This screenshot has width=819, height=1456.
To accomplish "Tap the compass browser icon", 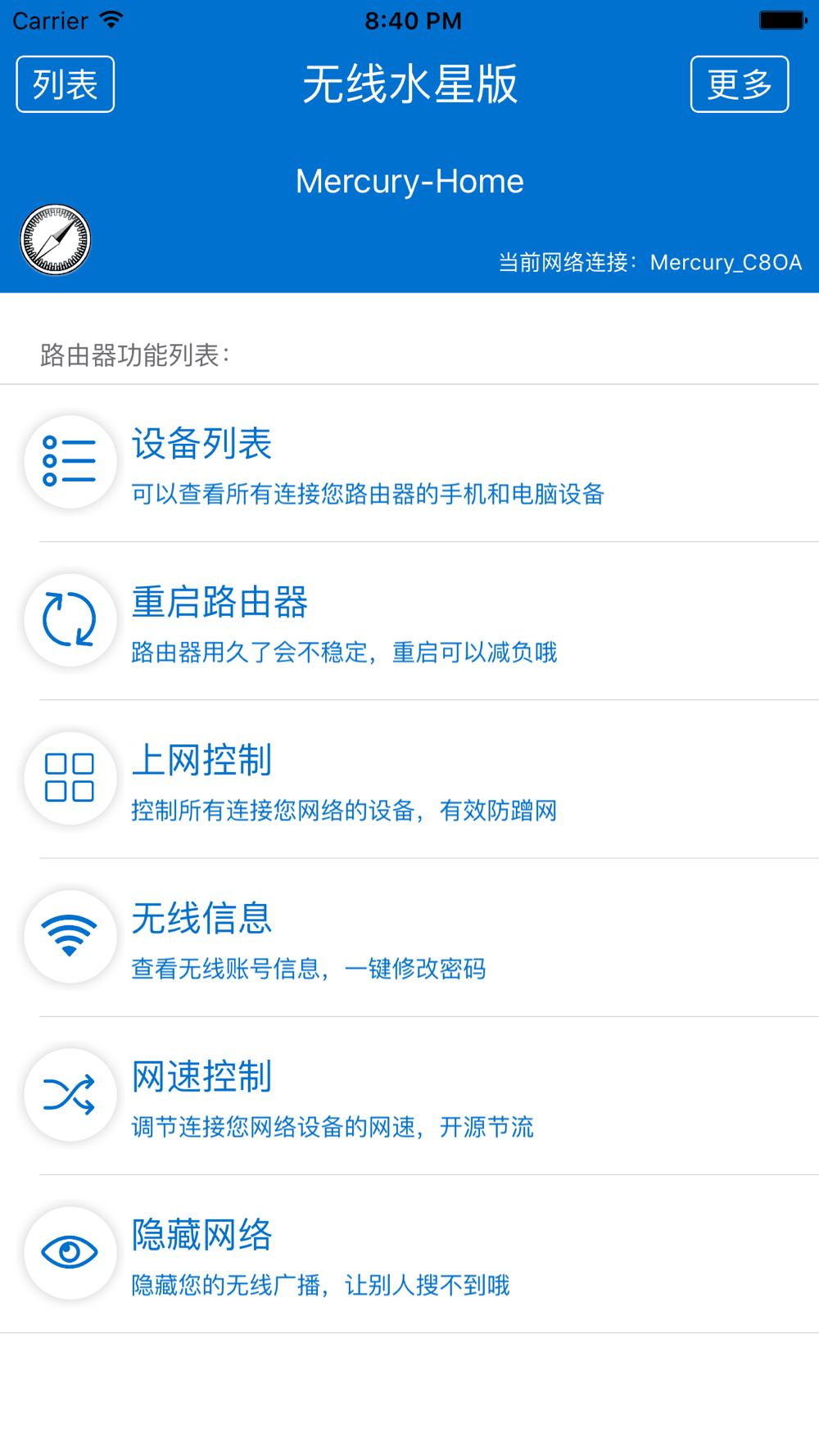I will 56,240.
